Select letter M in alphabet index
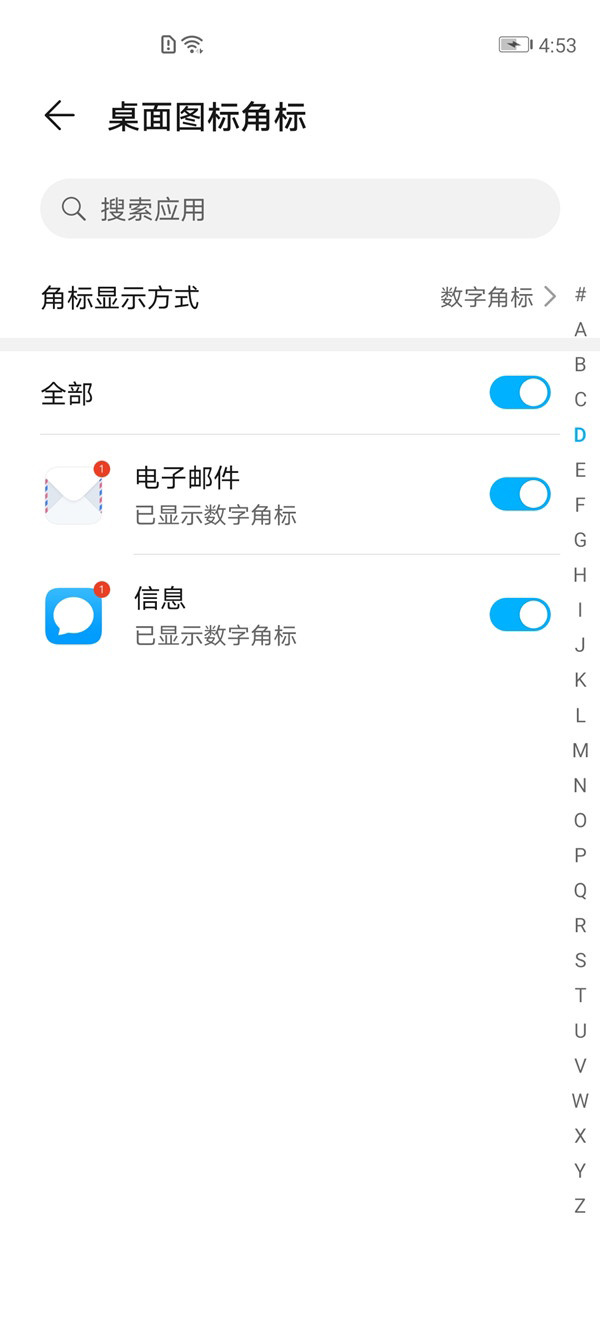Screen dimensions: 600x1333 (x=580, y=751)
